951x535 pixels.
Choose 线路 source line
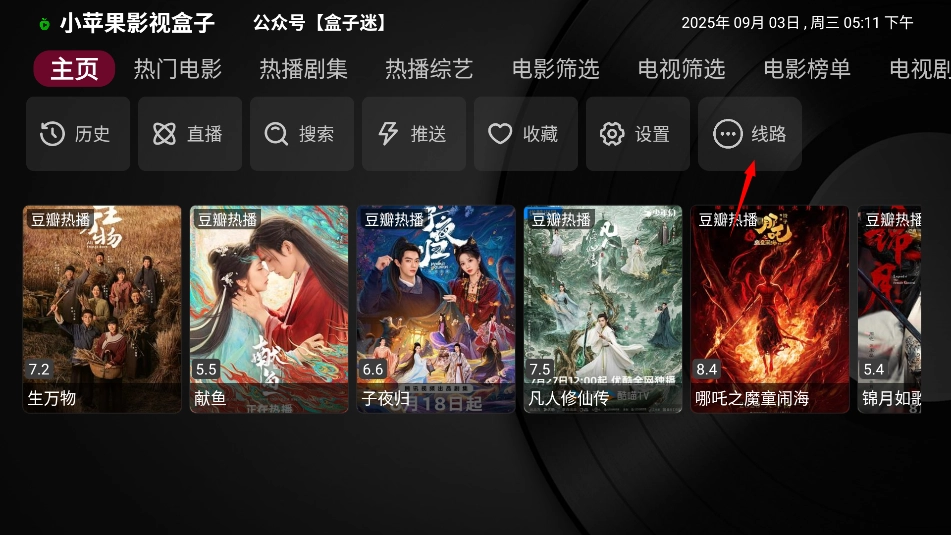[x=750, y=134]
